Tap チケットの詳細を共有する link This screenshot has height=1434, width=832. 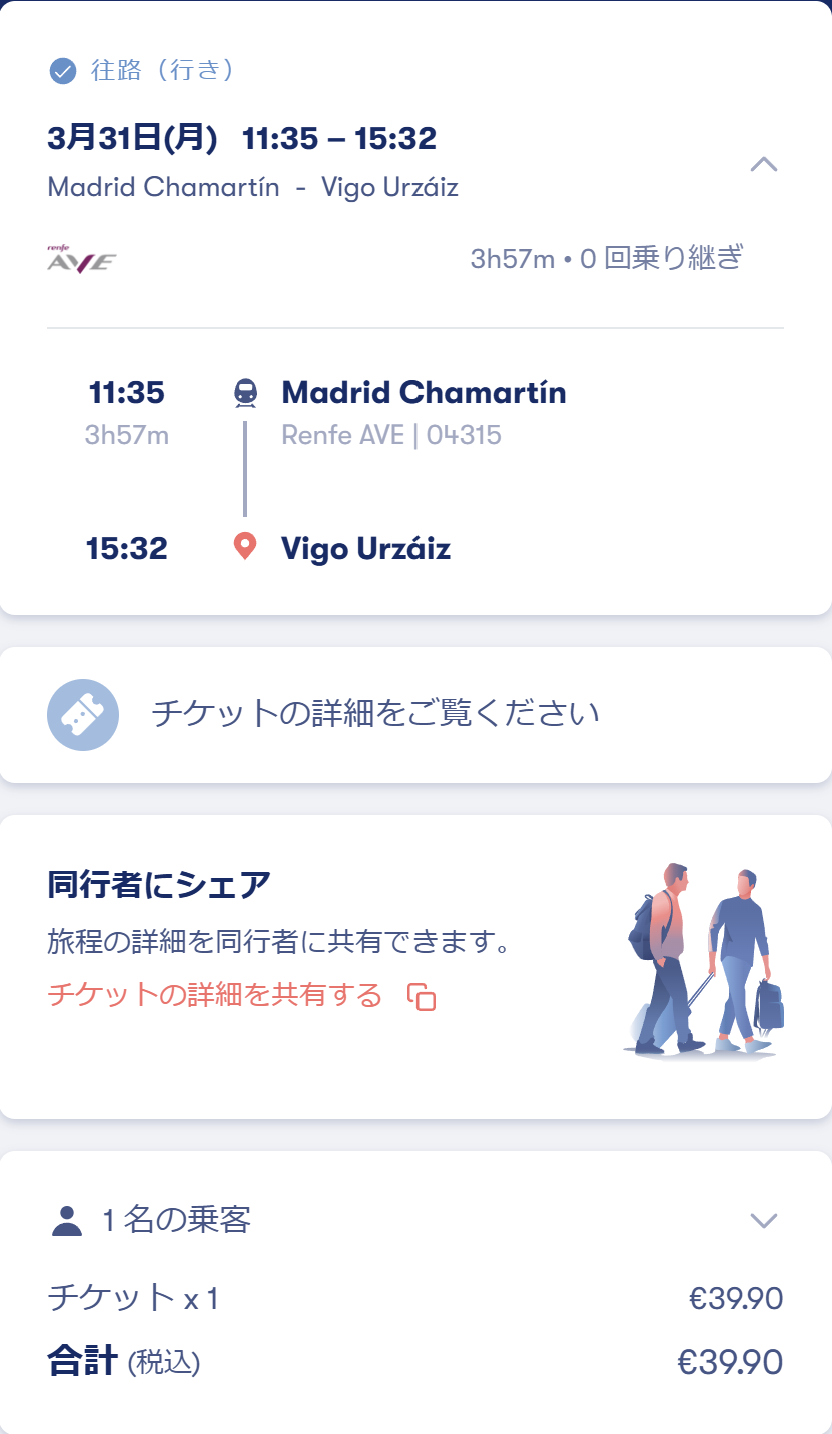click(x=215, y=995)
